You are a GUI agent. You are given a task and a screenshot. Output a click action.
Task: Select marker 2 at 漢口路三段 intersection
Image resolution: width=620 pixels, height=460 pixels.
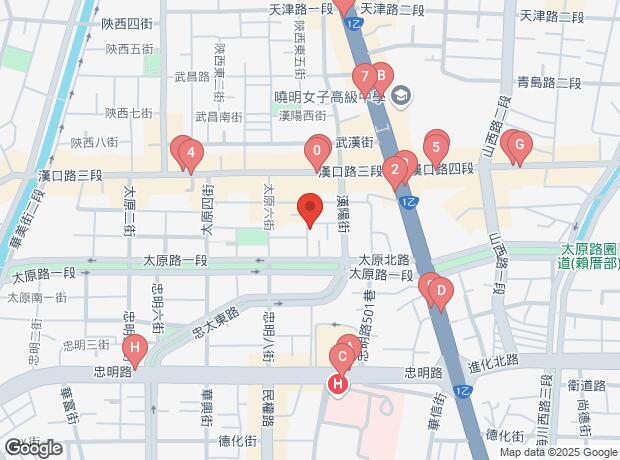pos(396,169)
